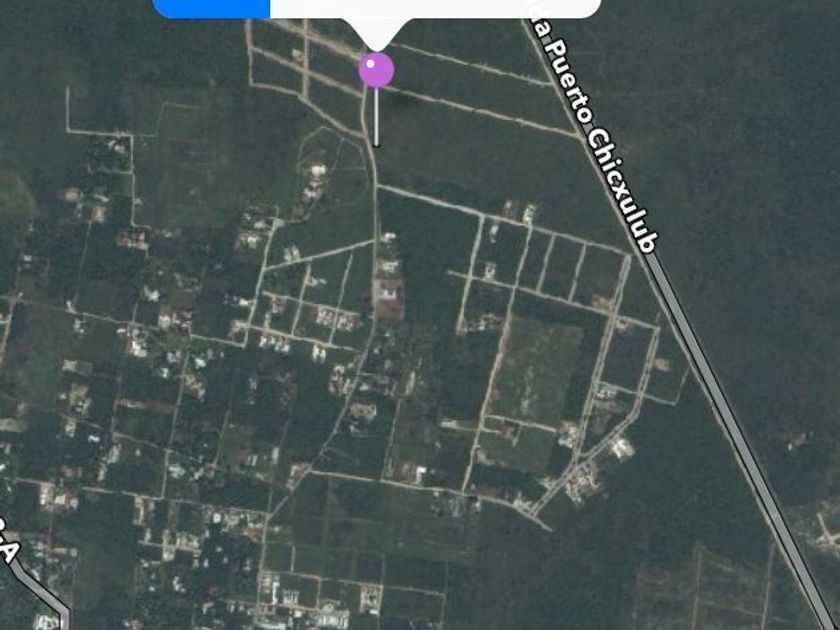The width and height of the screenshot is (840, 630).
Task: Tap the blue button on the pin callout
Action: pyautogui.click(x=212, y=8)
